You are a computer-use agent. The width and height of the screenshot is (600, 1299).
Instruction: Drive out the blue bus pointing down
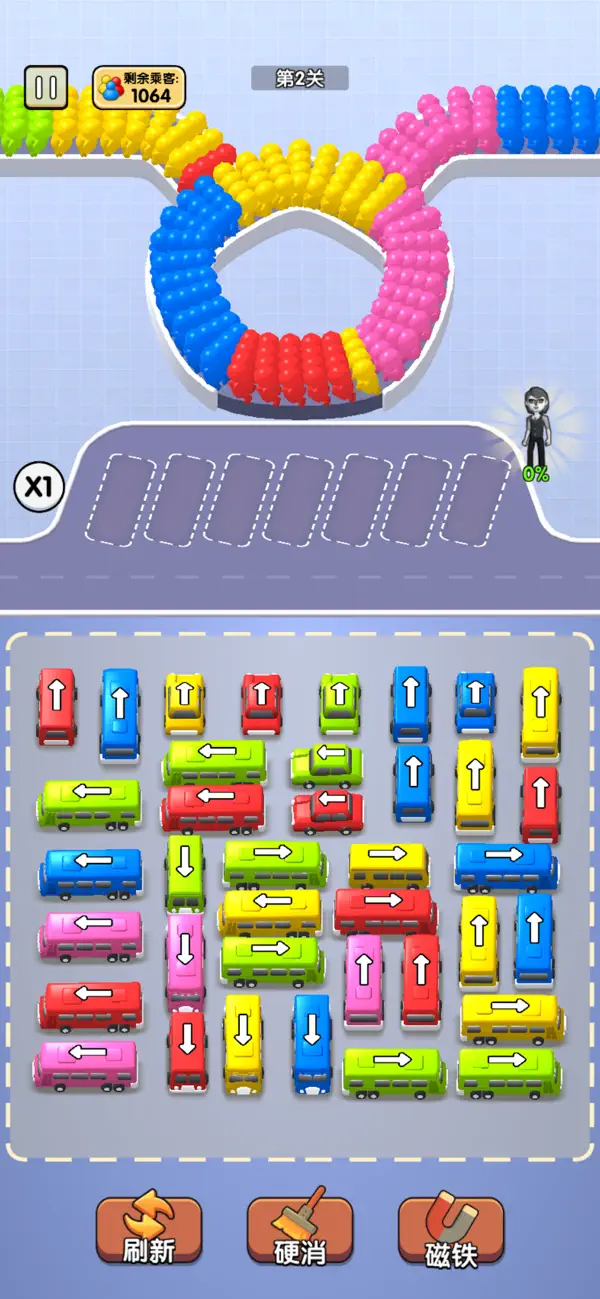[312, 1043]
